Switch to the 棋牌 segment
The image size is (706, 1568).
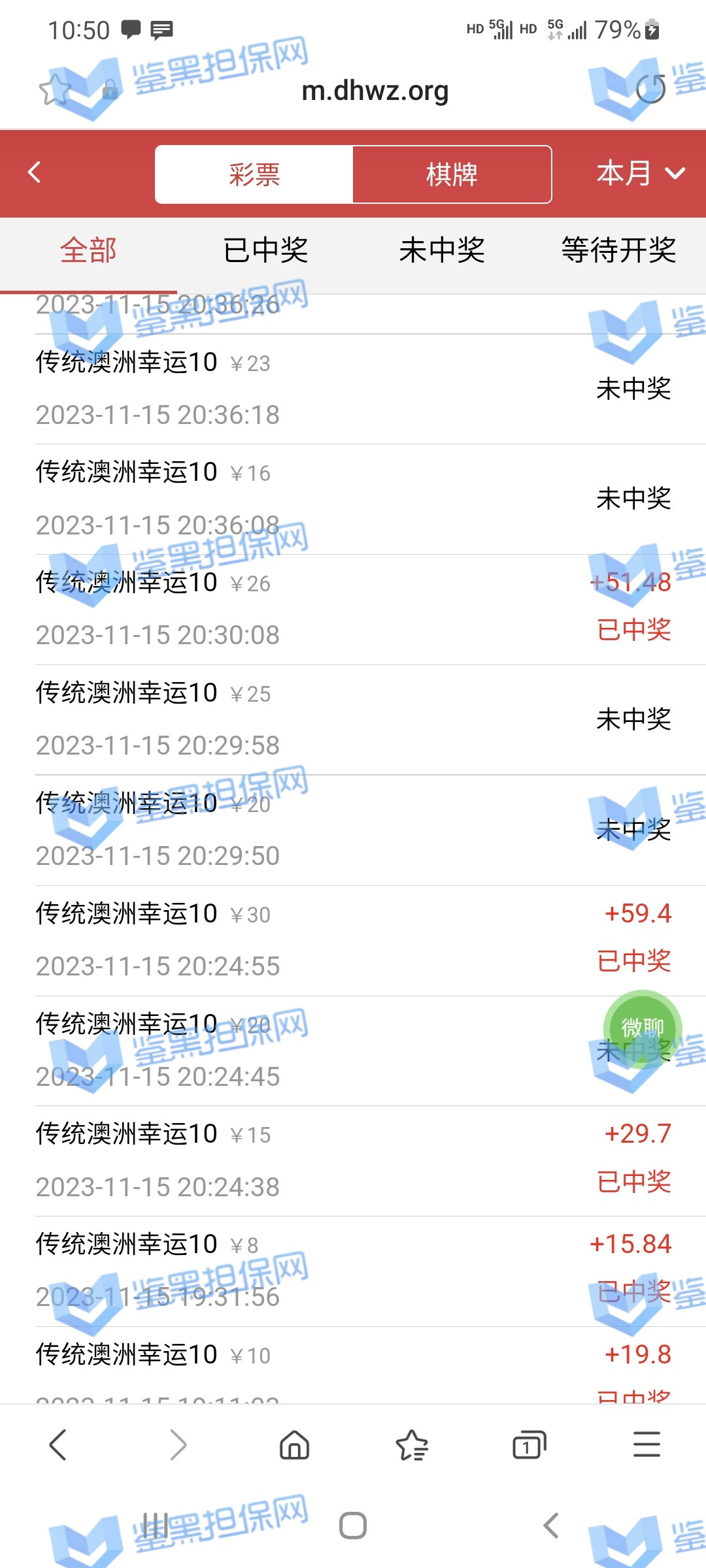pos(452,174)
